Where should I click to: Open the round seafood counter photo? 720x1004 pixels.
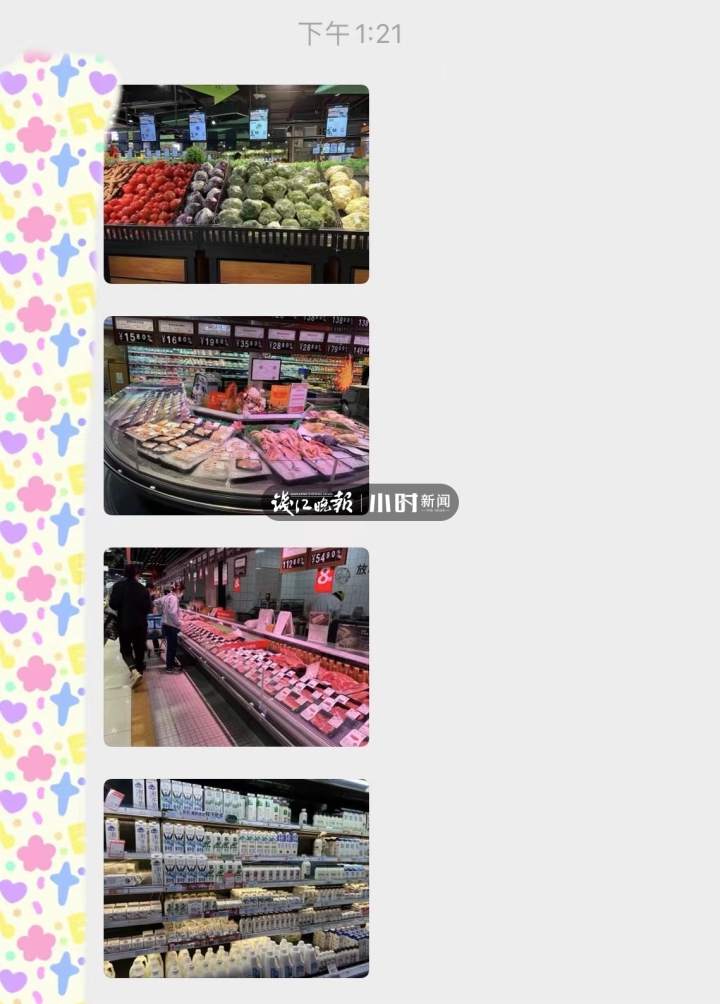click(x=236, y=415)
